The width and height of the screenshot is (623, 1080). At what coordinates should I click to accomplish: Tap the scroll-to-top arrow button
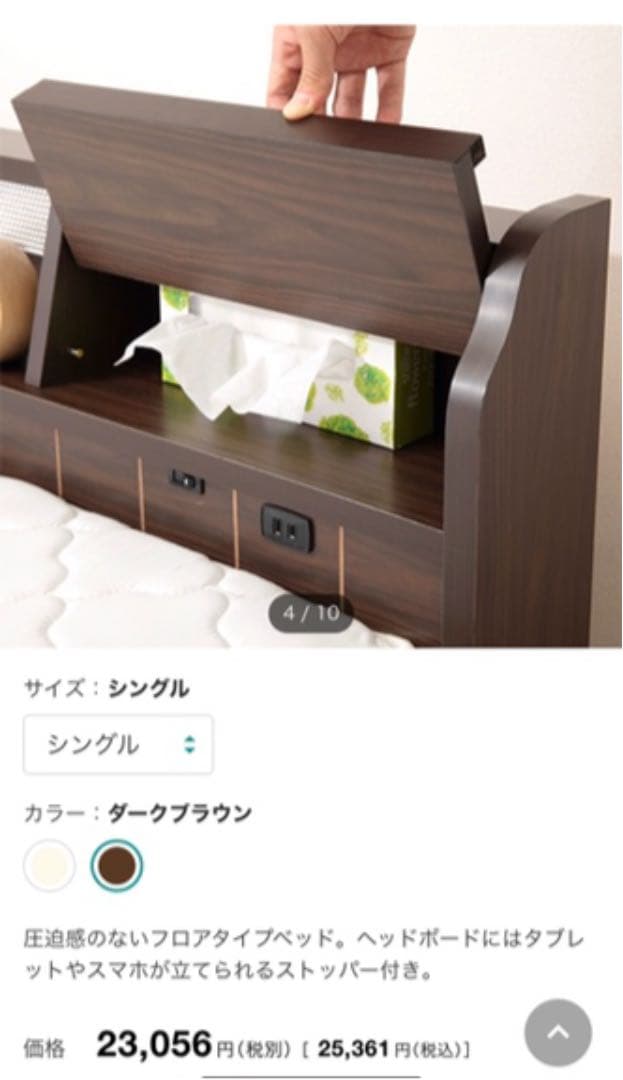[x=558, y=1033]
